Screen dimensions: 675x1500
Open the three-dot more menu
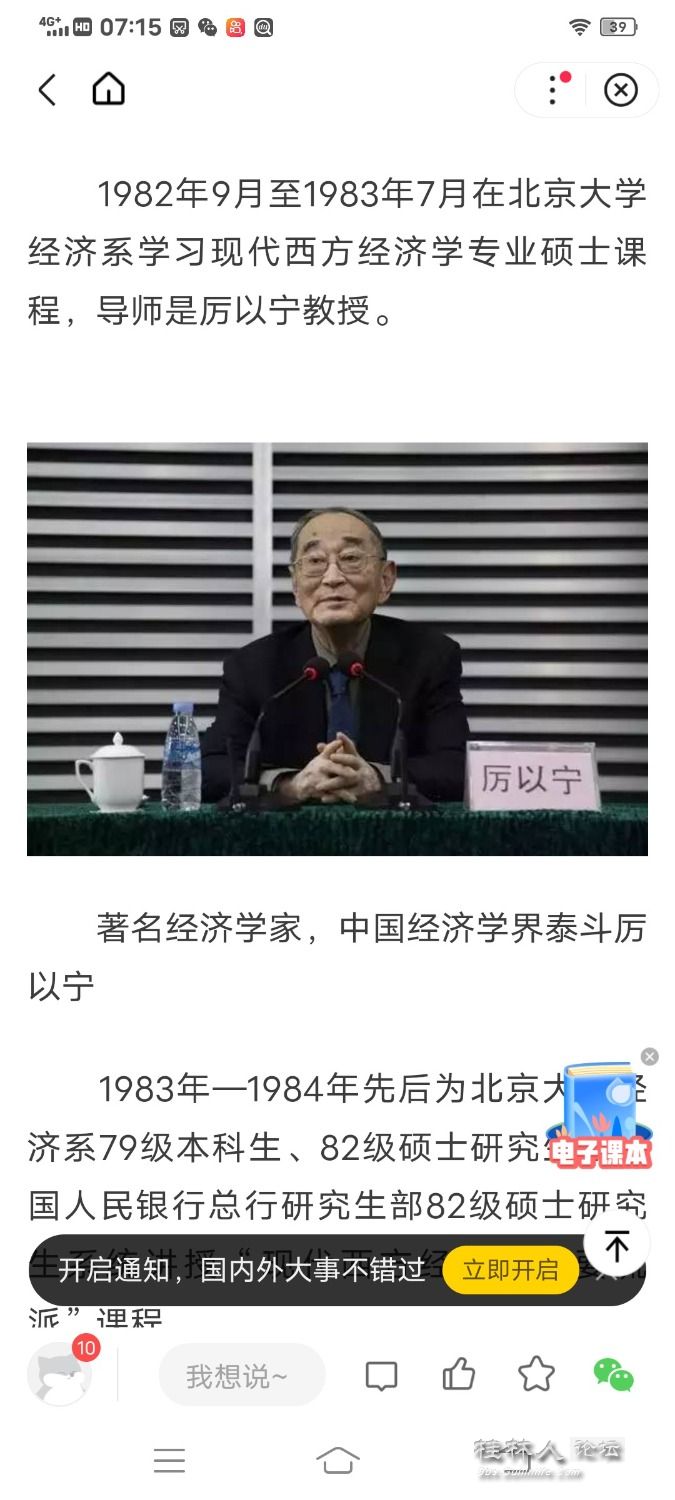point(553,91)
